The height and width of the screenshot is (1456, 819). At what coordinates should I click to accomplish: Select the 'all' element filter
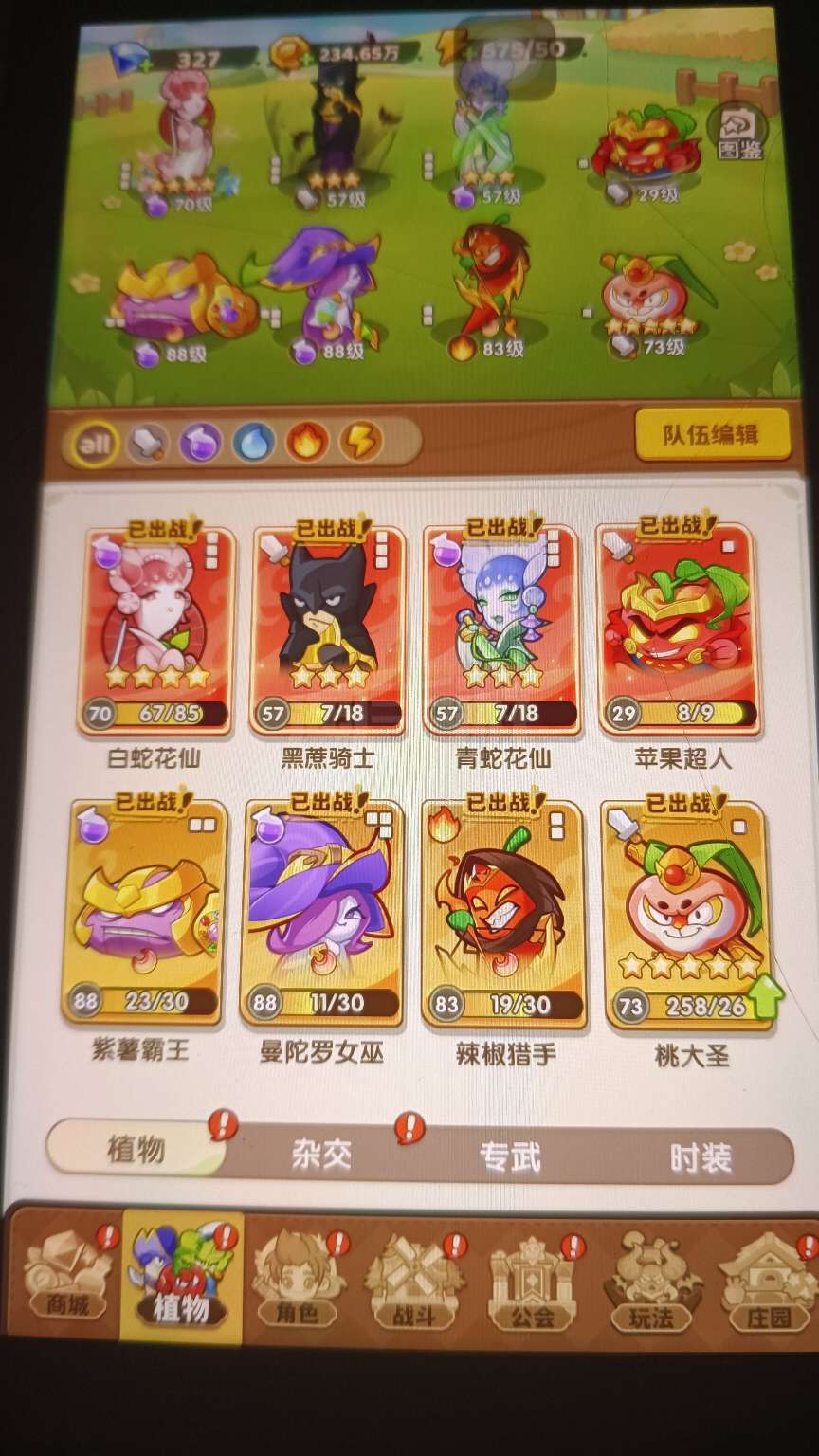92,443
